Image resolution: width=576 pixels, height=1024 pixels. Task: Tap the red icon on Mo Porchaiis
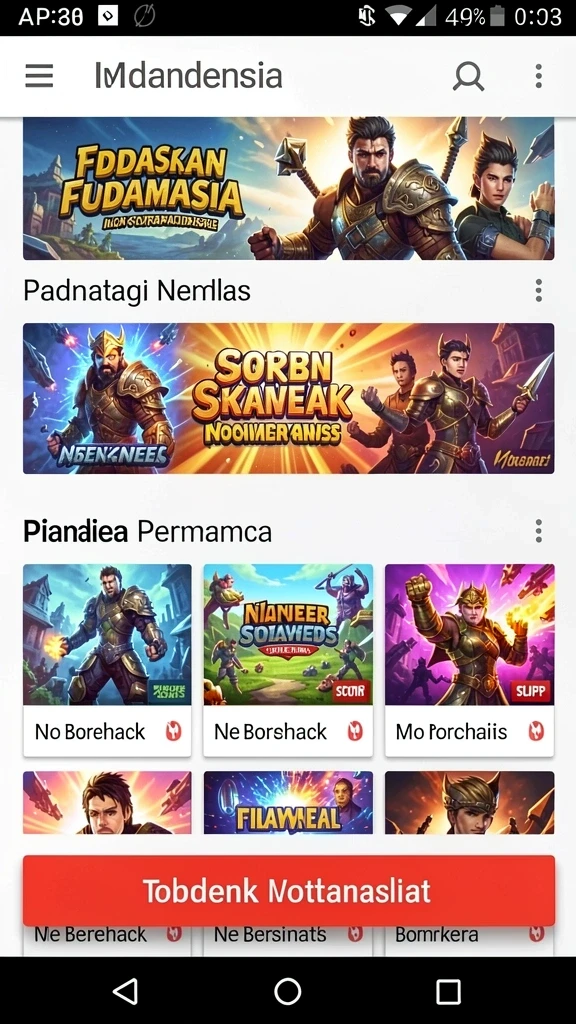(x=536, y=731)
